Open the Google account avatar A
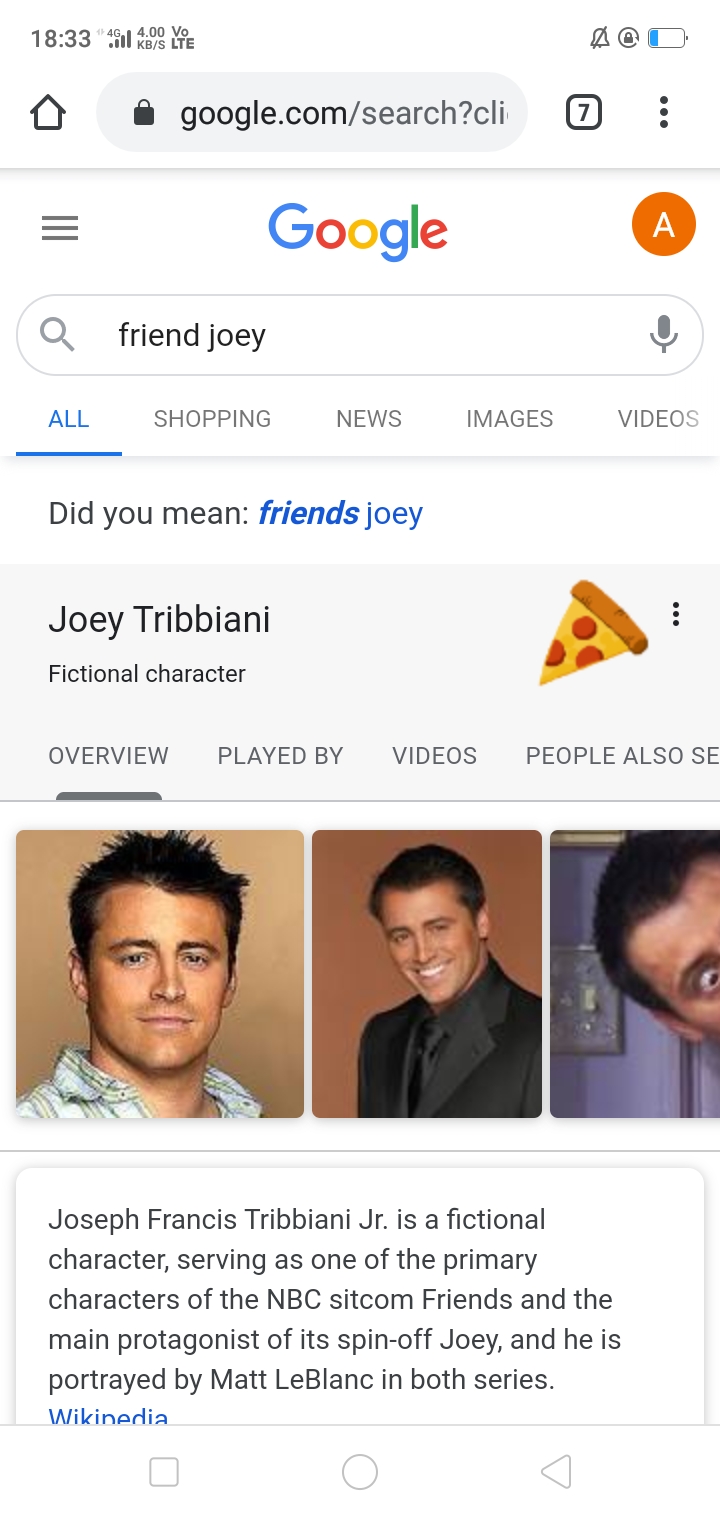 click(663, 224)
